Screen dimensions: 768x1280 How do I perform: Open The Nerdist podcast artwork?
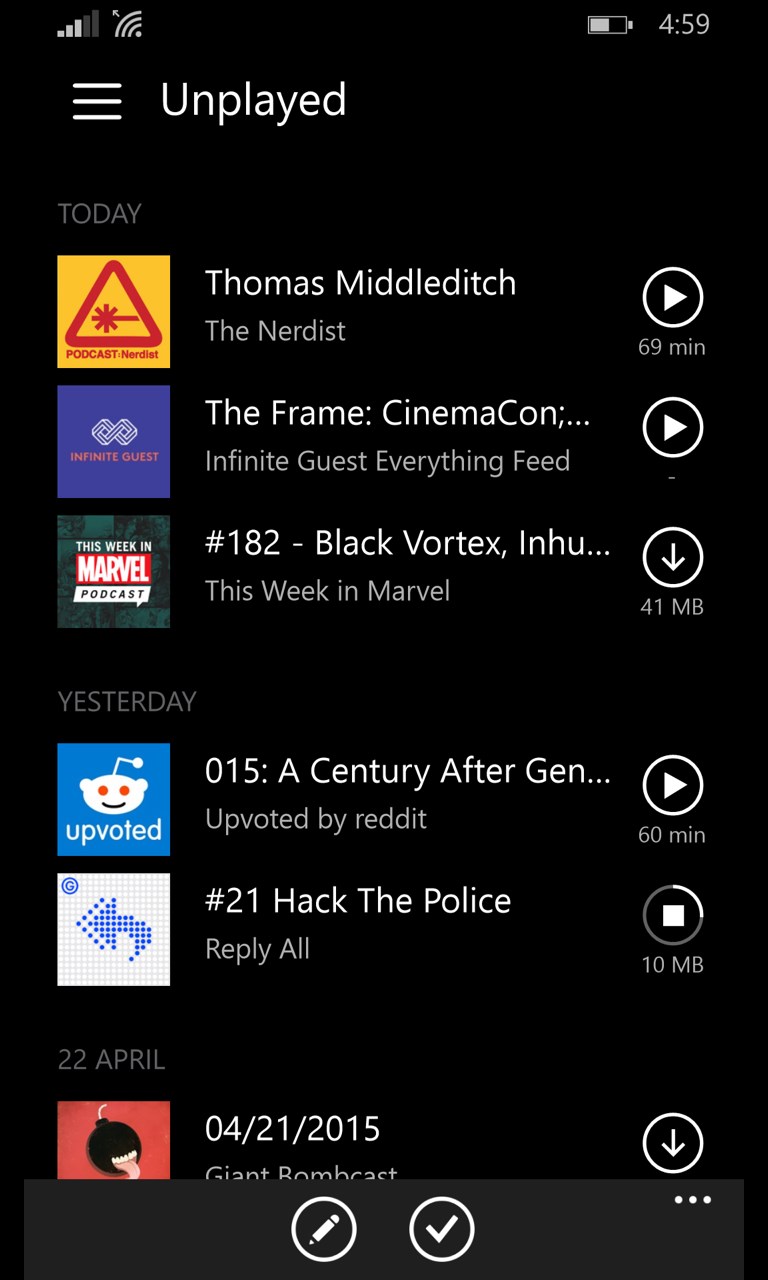(x=113, y=311)
